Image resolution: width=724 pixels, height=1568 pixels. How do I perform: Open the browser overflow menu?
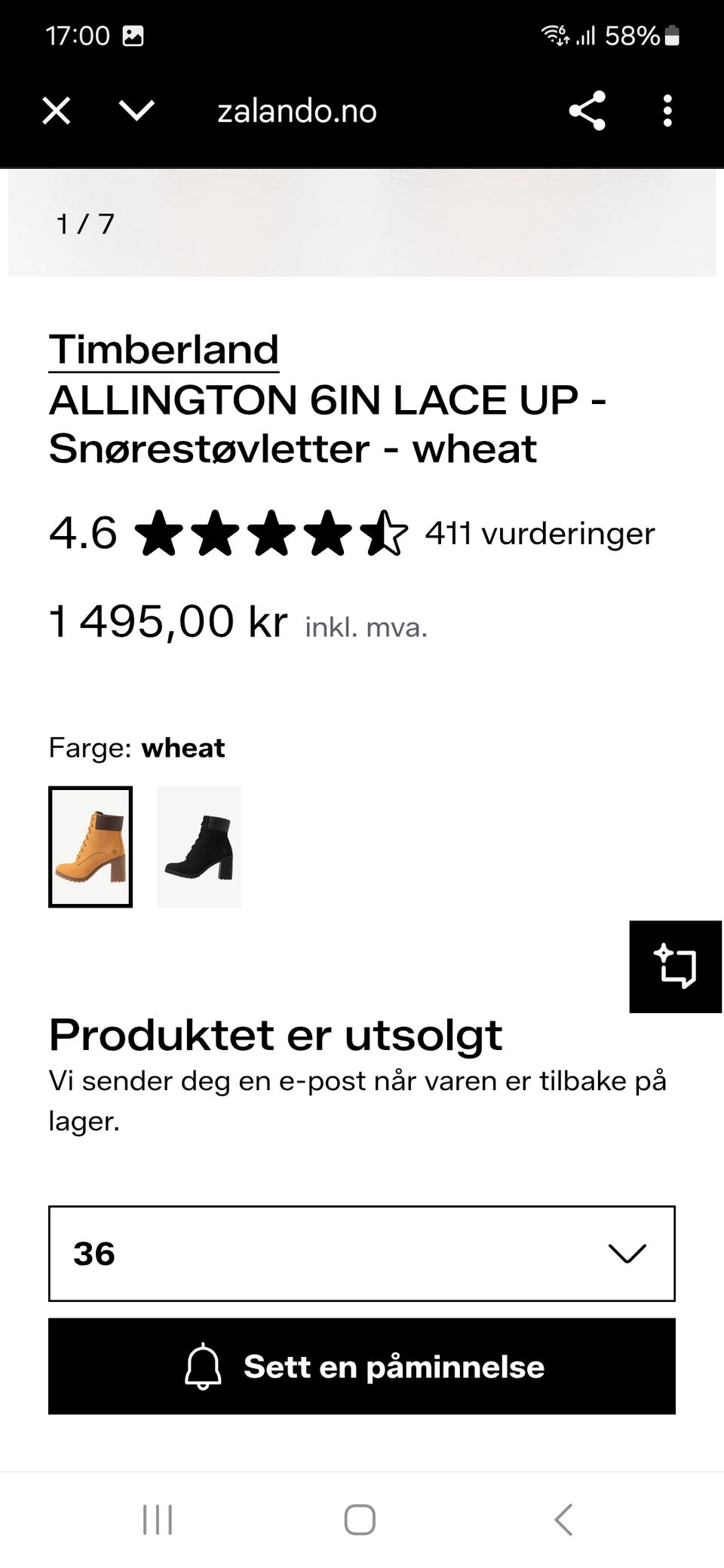[x=667, y=112]
